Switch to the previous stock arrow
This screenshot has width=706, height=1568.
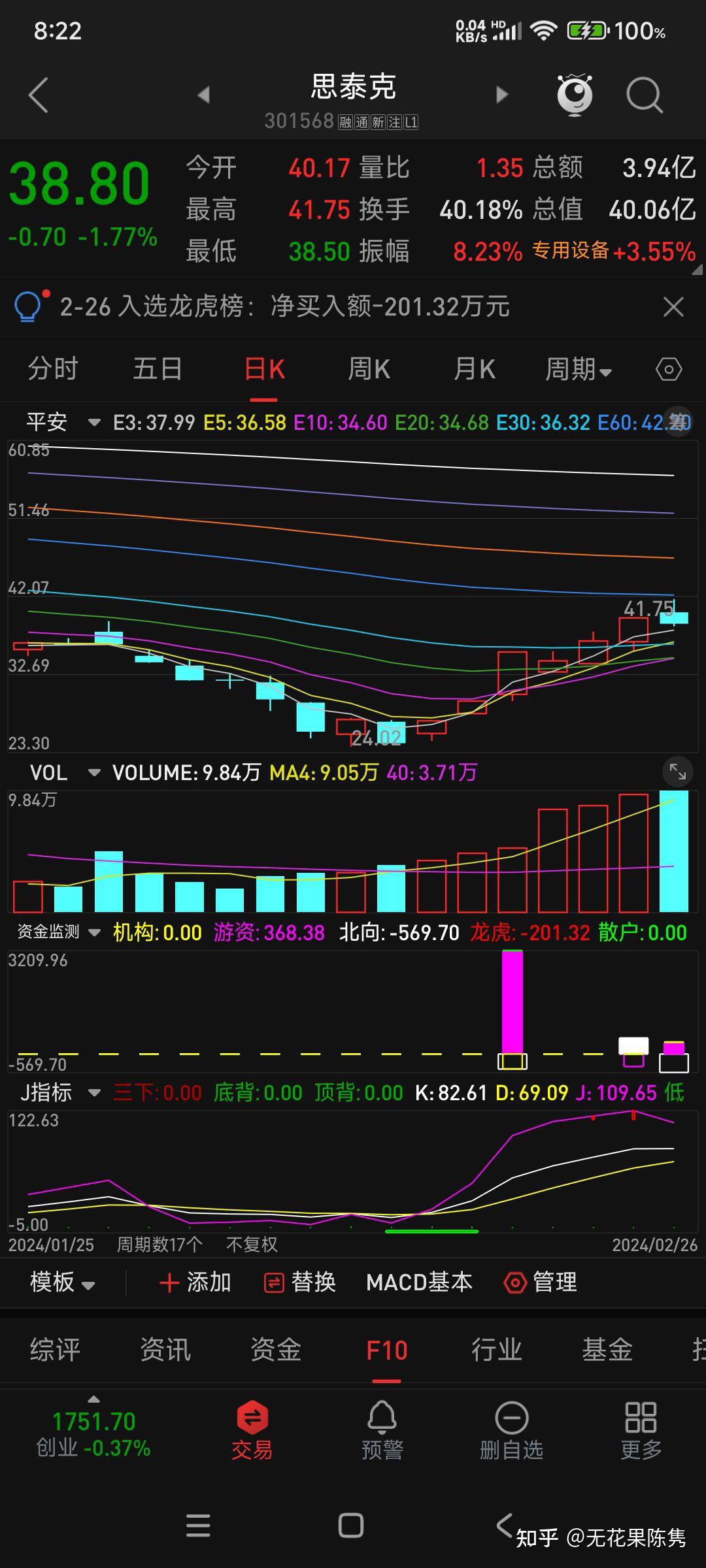coord(204,95)
